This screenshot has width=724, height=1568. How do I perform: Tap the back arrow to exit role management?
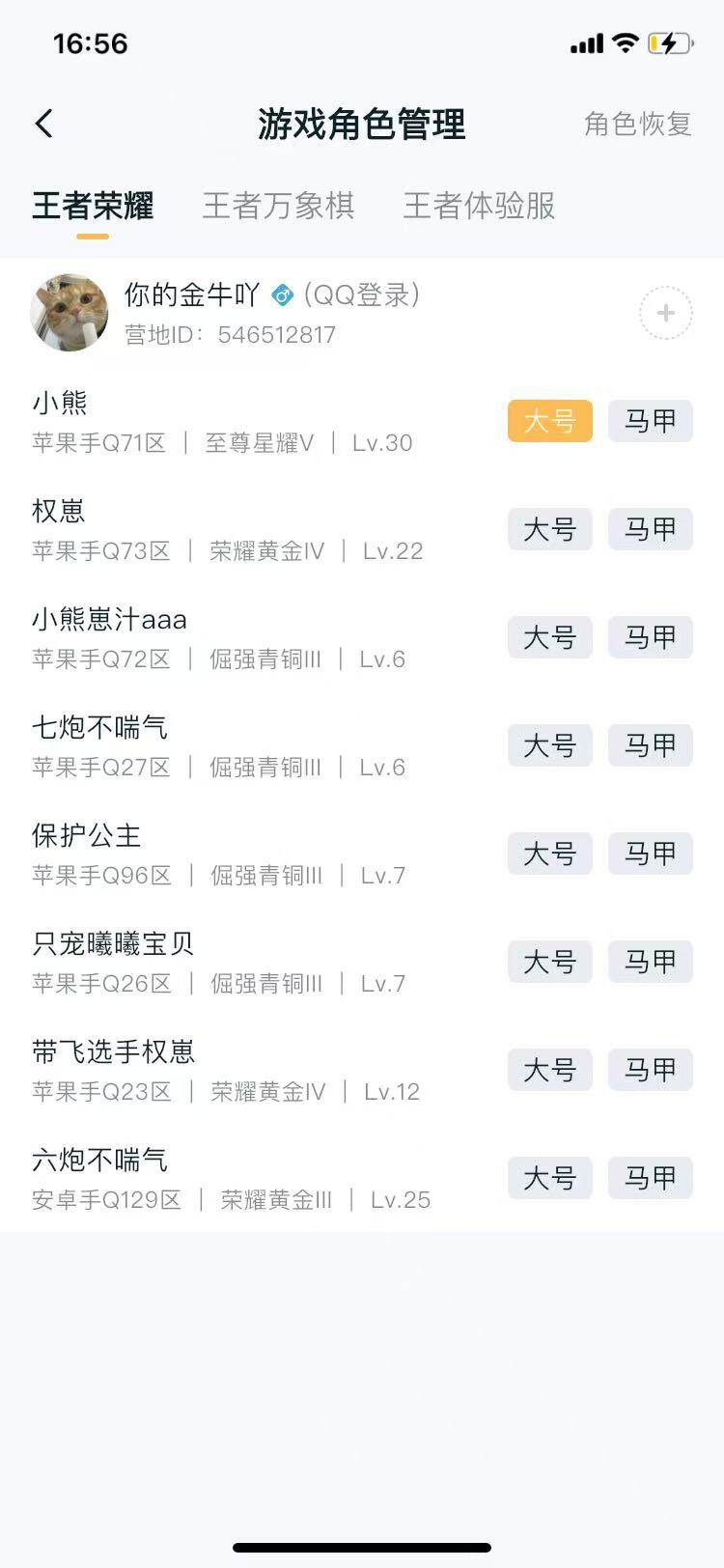click(x=44, y=125)
